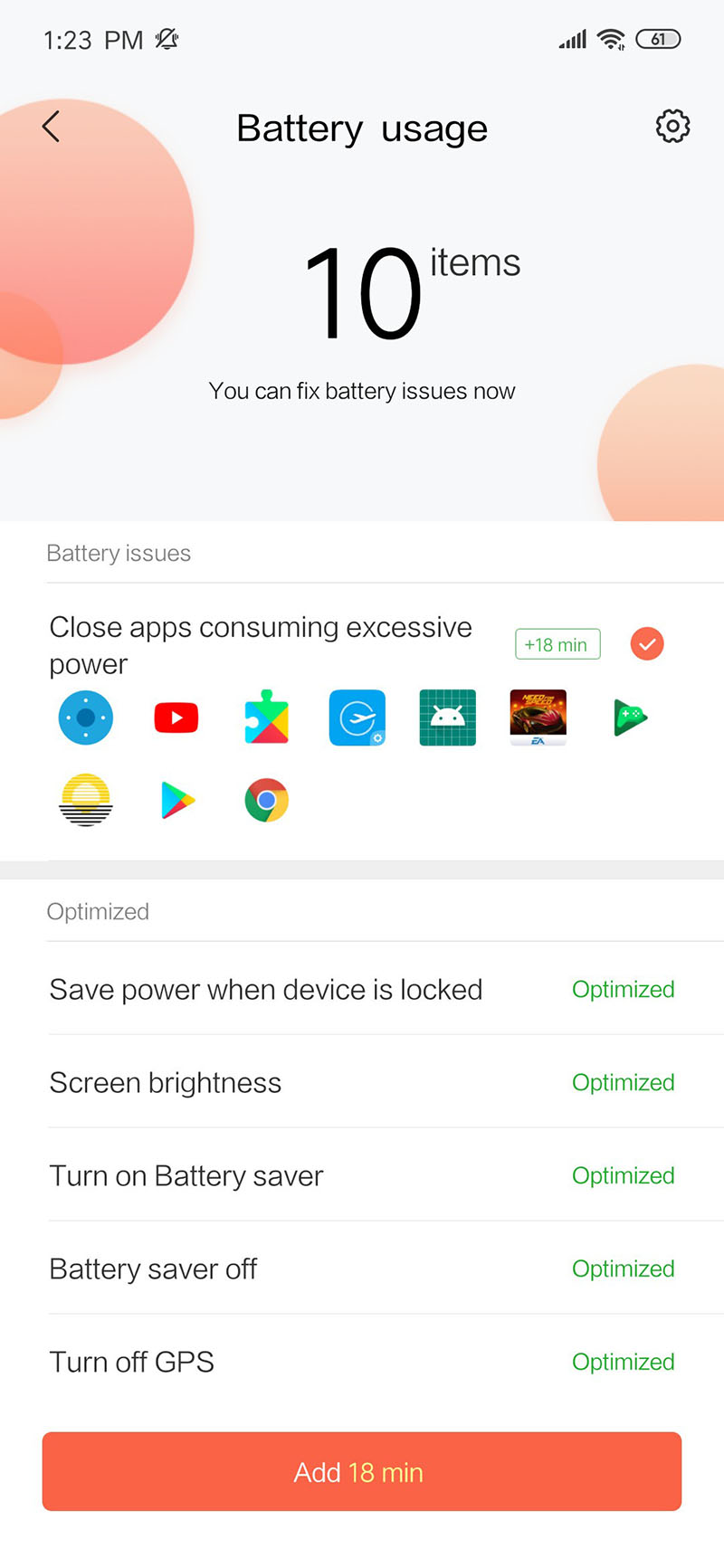Image resolution: width=724 pixels, height=1568 pixels.
Task: Tap the Google Play Store icon
Action: [177, 801]
